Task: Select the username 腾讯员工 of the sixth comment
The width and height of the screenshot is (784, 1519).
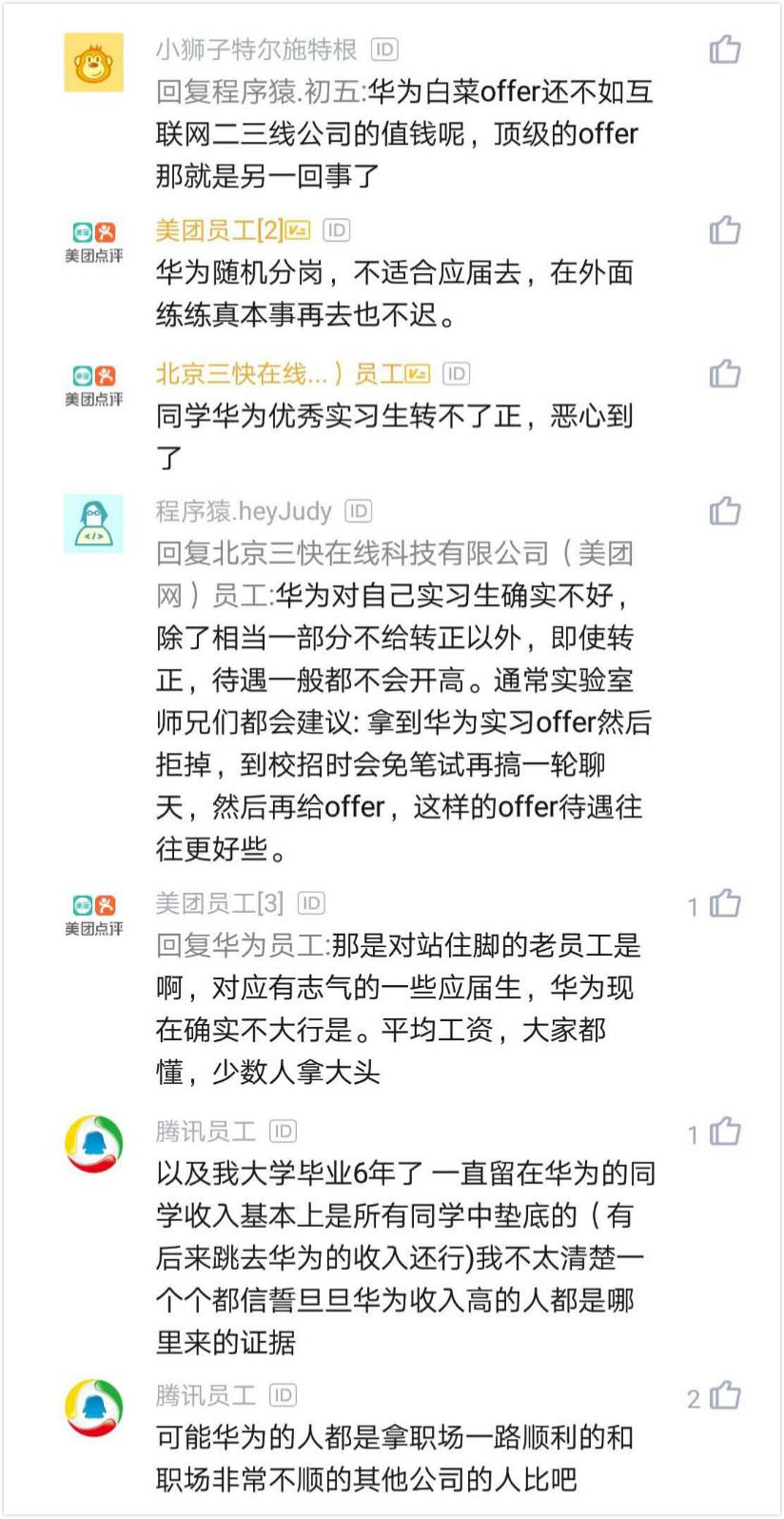Action: pyautogui.click(x=203, y=1132)
